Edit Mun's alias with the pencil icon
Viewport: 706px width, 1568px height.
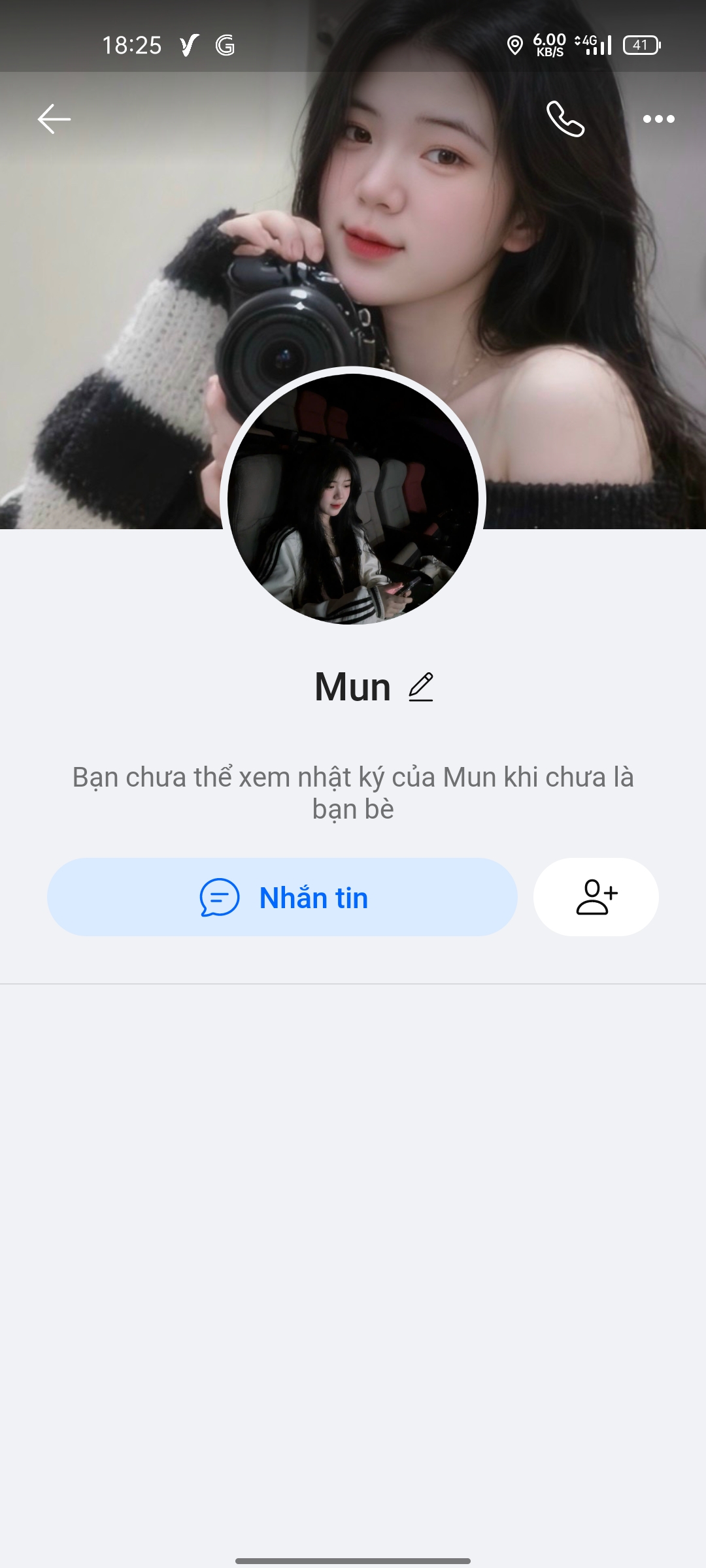pos(421,687)
